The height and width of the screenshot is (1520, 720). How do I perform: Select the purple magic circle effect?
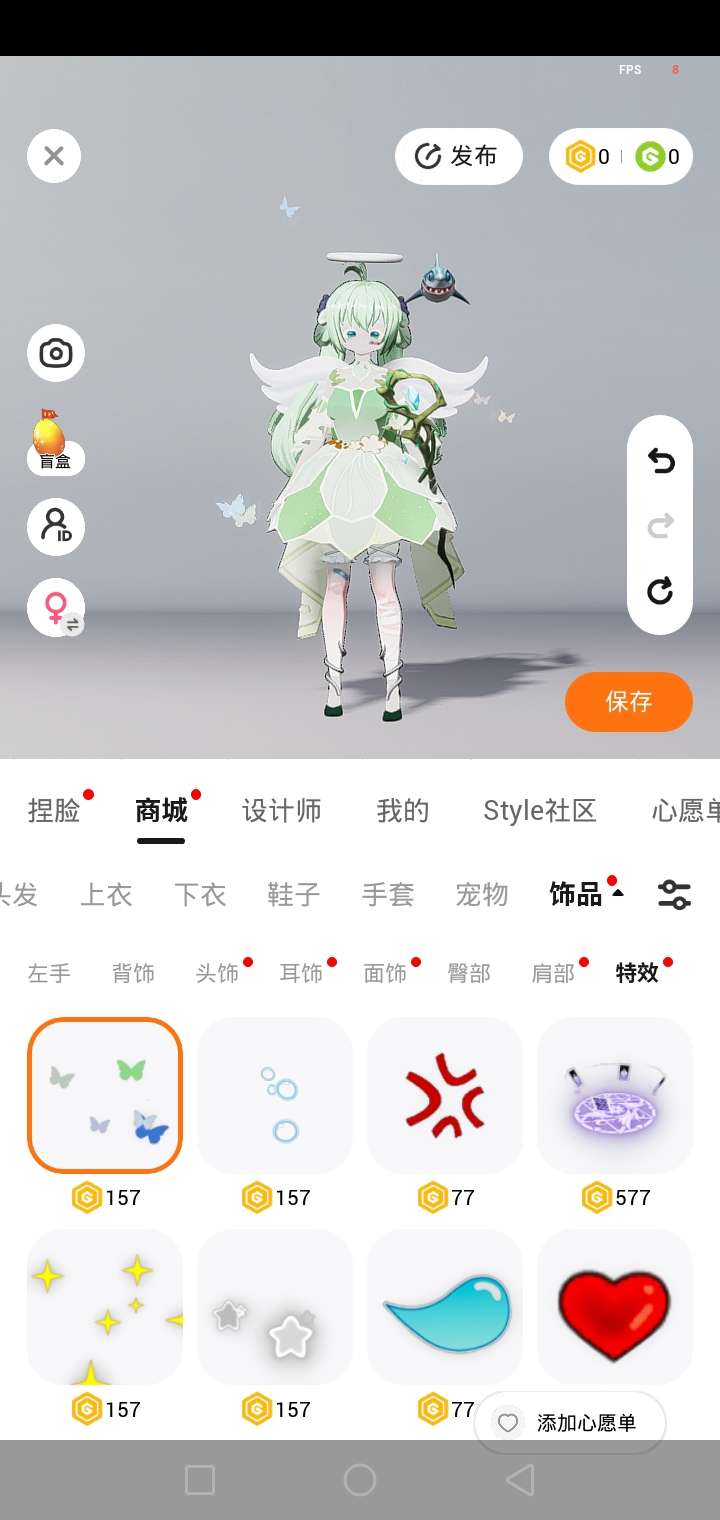click(615, 1095)
